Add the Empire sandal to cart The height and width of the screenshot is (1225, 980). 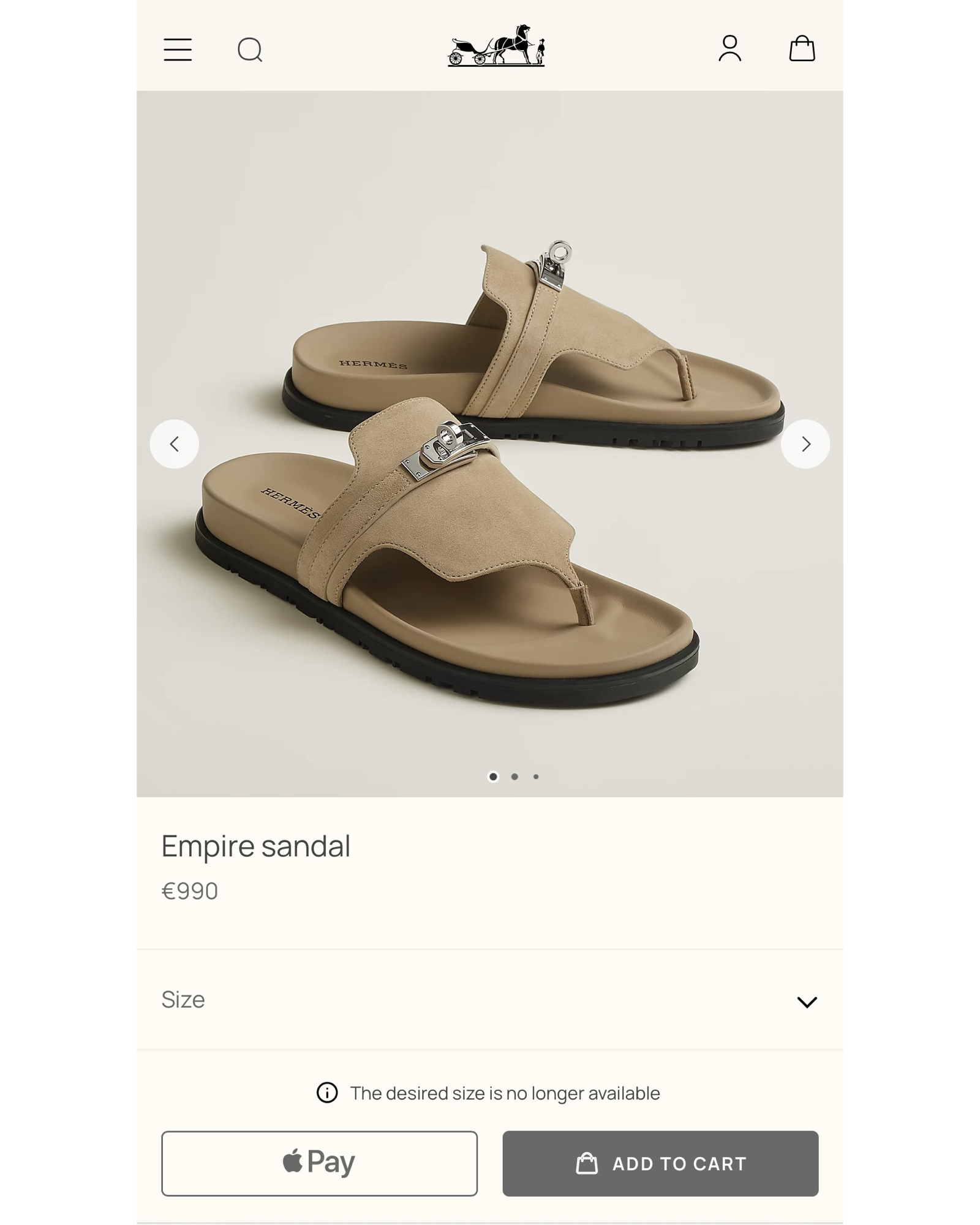pyautogui.click(x=660, y=1163)
